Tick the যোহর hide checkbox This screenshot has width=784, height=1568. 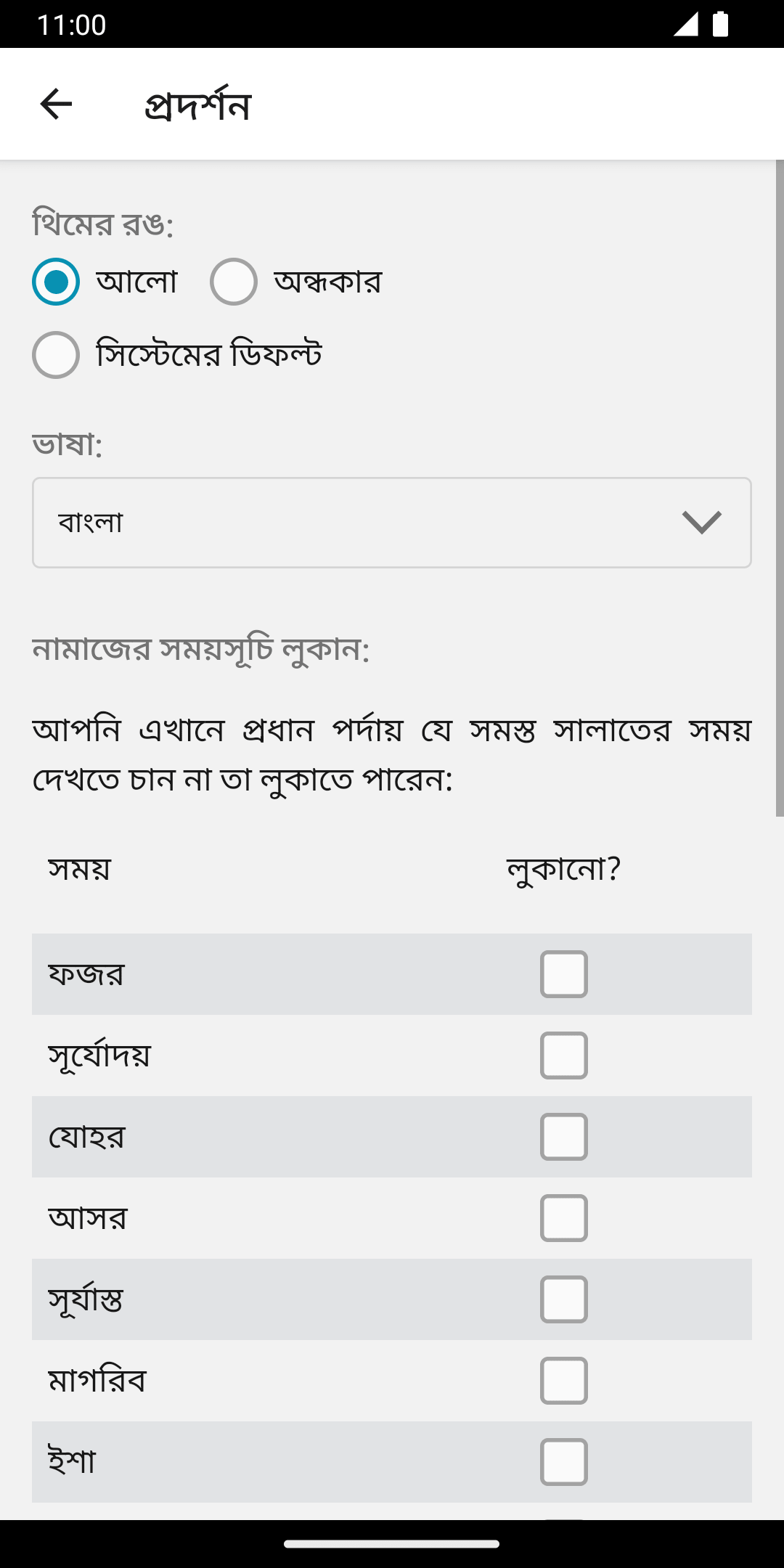click(x=564, y=1137)
